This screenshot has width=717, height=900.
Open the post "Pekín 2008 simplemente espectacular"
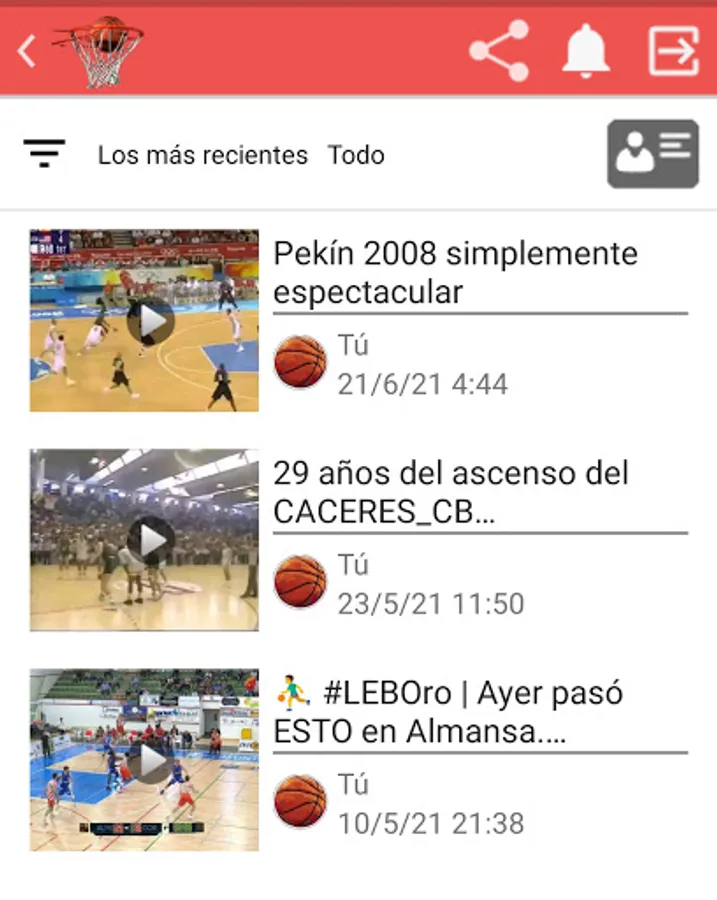coord(455,272)
